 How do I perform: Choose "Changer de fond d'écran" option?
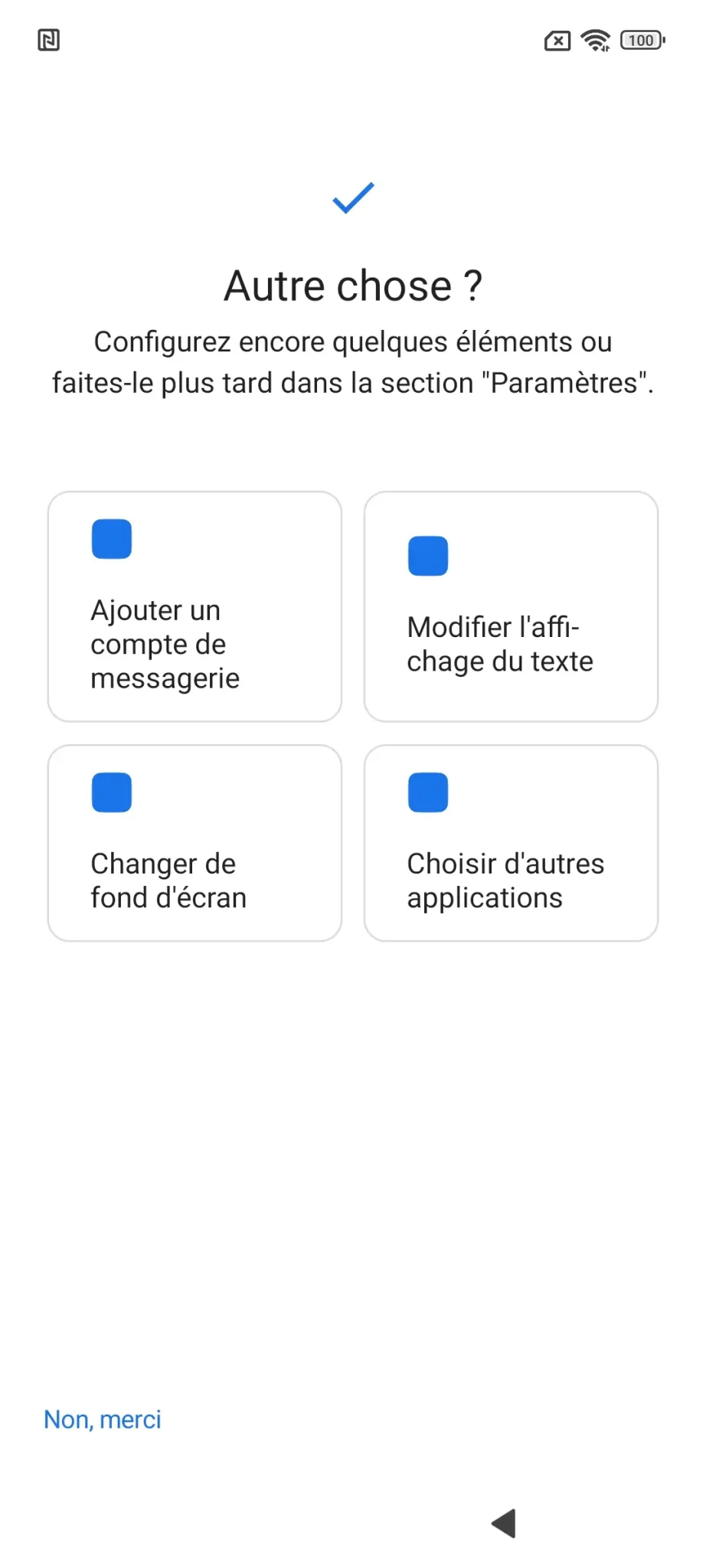coord(194,843)
